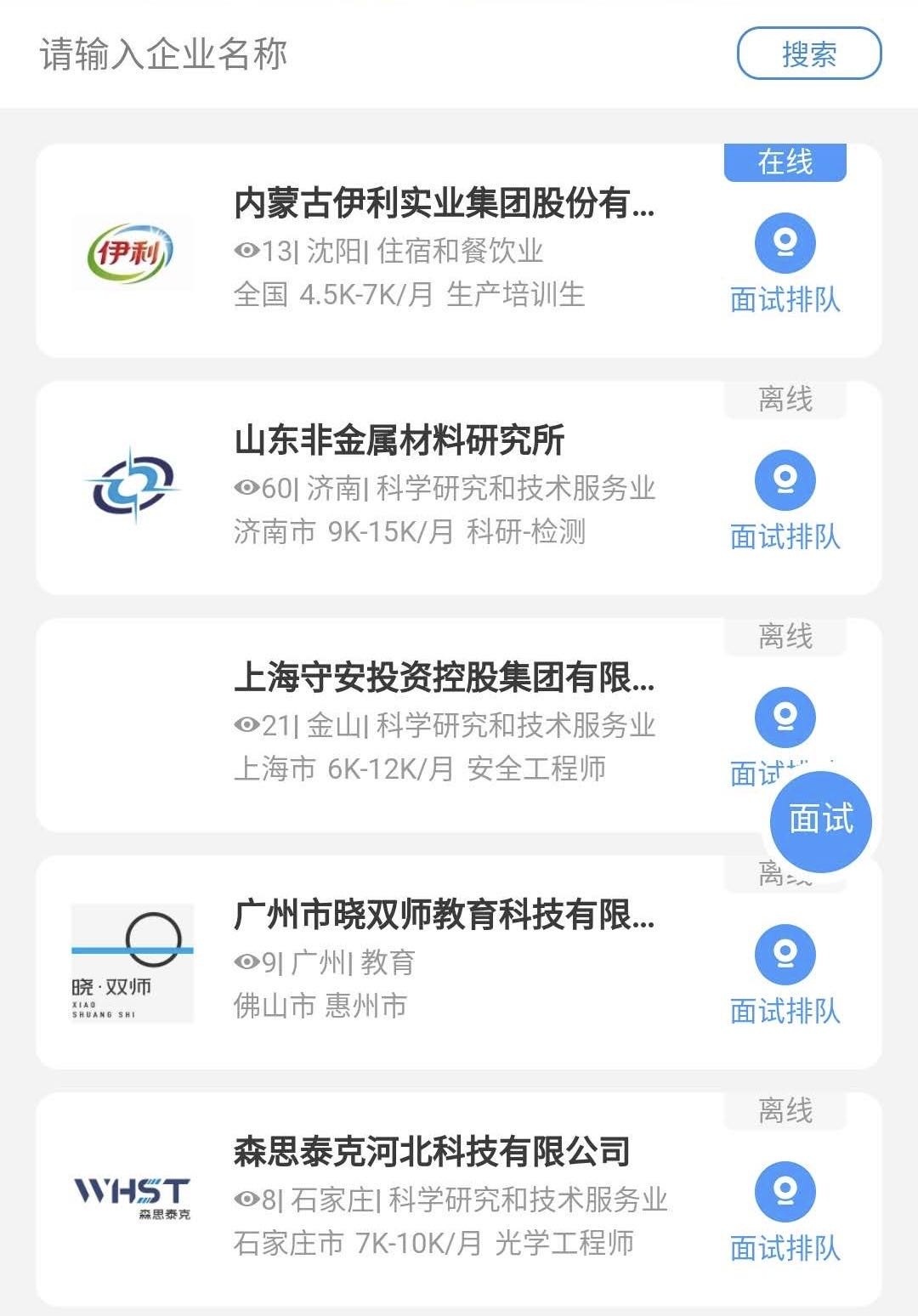This screenshot has height=1316, width=918.
Task: Tap the 请输入企业名称 search field
Action: coord(340,54)
